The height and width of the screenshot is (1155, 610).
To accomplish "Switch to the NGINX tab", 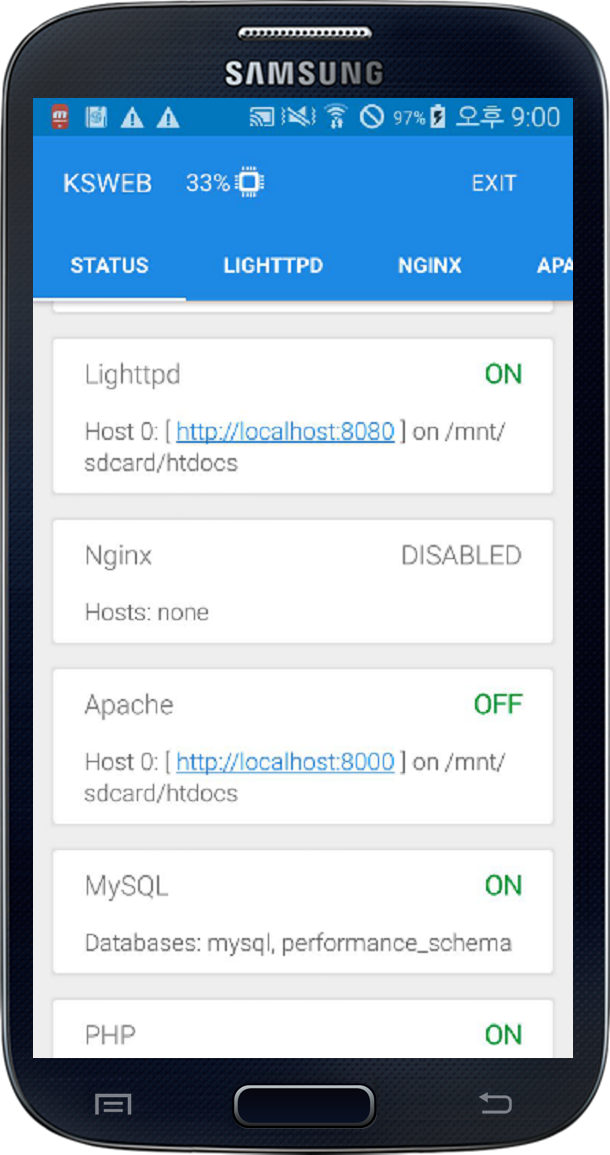I will pyautogui.click(x=430, y=266).
